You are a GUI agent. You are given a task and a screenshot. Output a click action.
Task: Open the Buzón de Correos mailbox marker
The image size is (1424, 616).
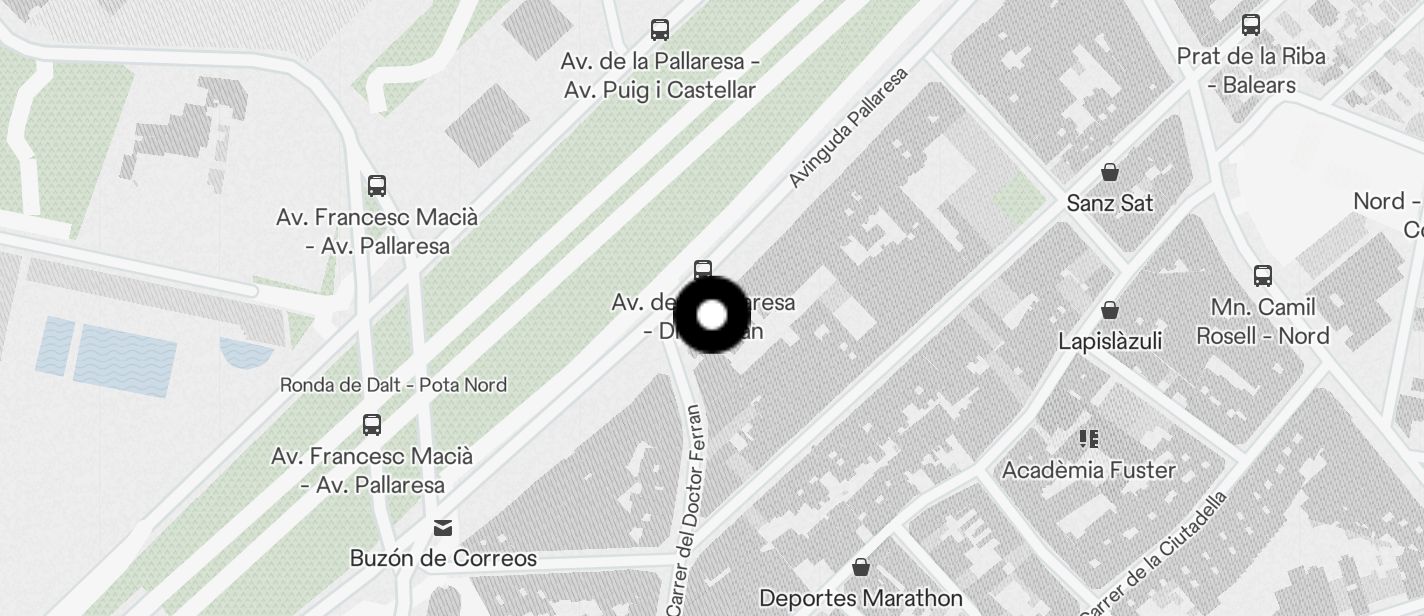click(x=443, y=527)
